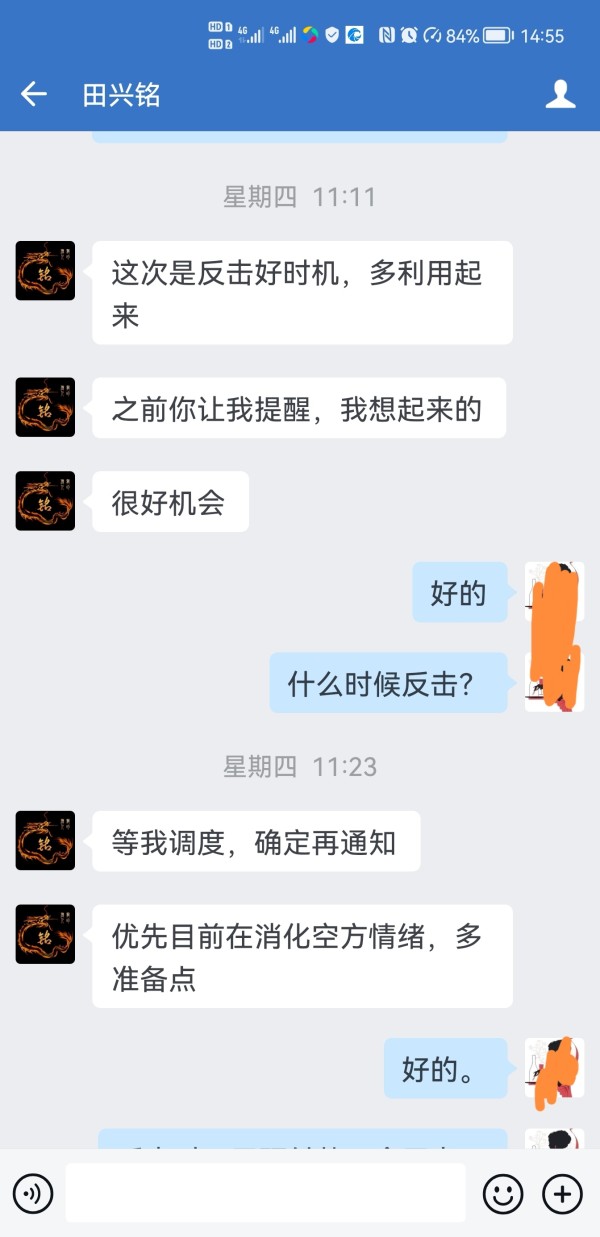Open the contact profile icon
Image resolution: width=600 pixels, height=1237 pixels.
pos(560,95)
